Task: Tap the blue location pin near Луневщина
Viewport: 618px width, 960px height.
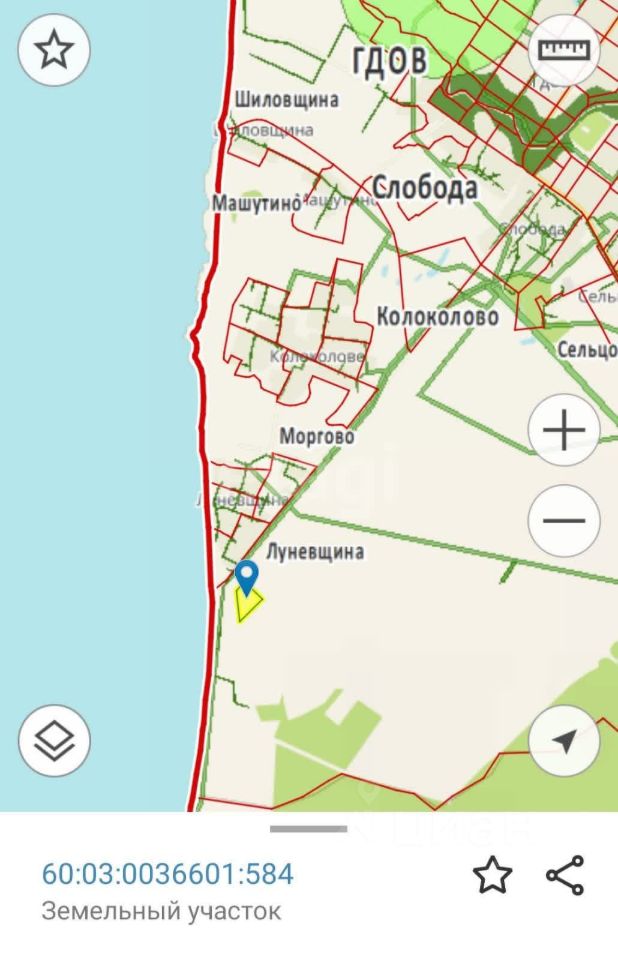Action: (x=247, y=577)
